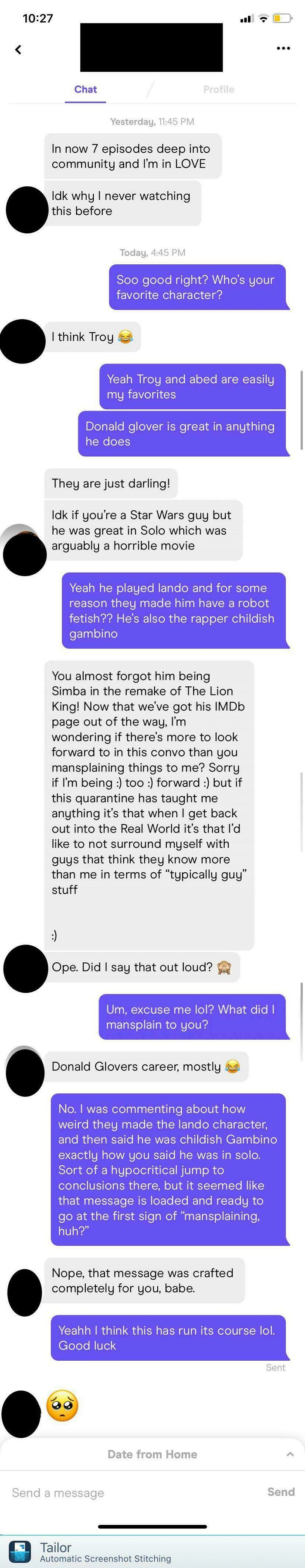Focus the Send a message field

point(122,1493)
